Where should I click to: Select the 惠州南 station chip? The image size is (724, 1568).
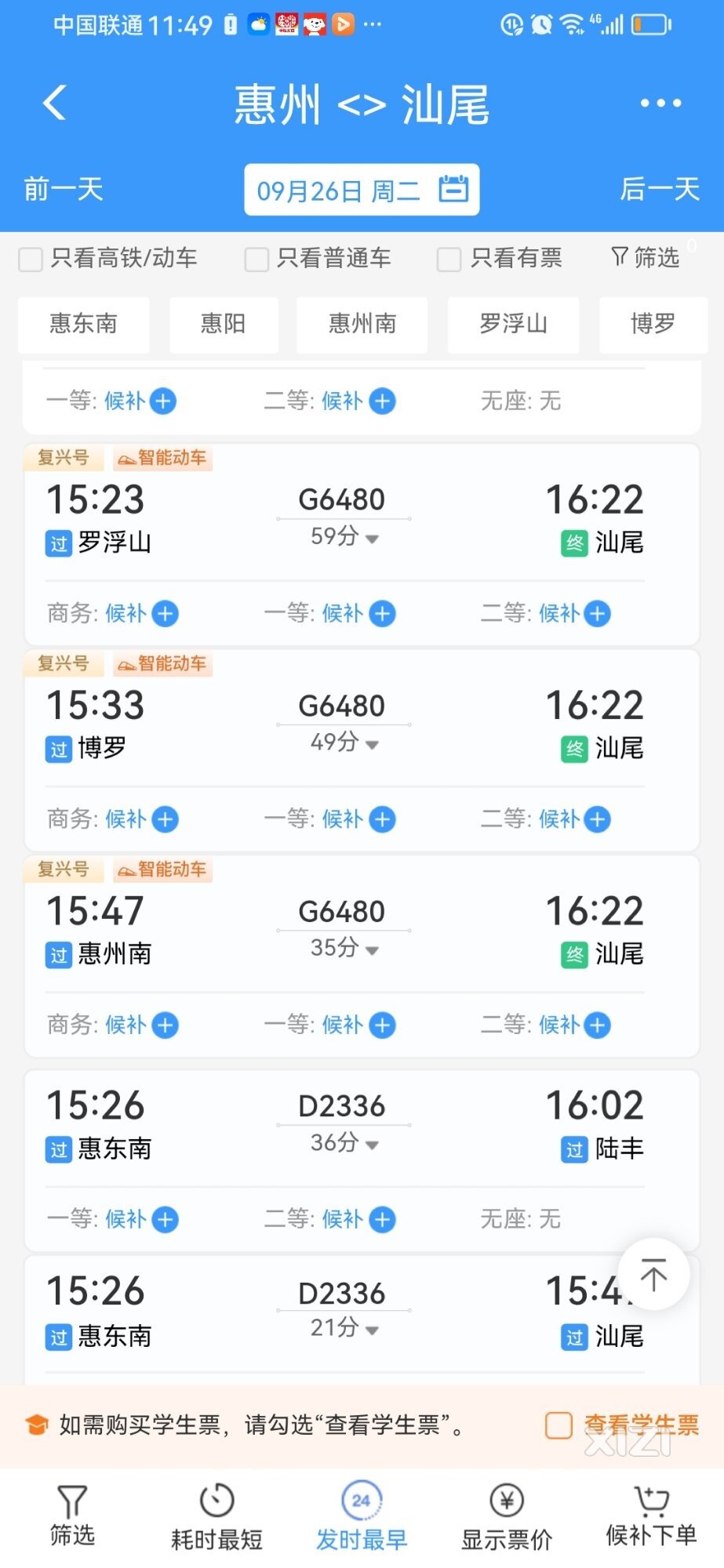(x=362, y=324)
